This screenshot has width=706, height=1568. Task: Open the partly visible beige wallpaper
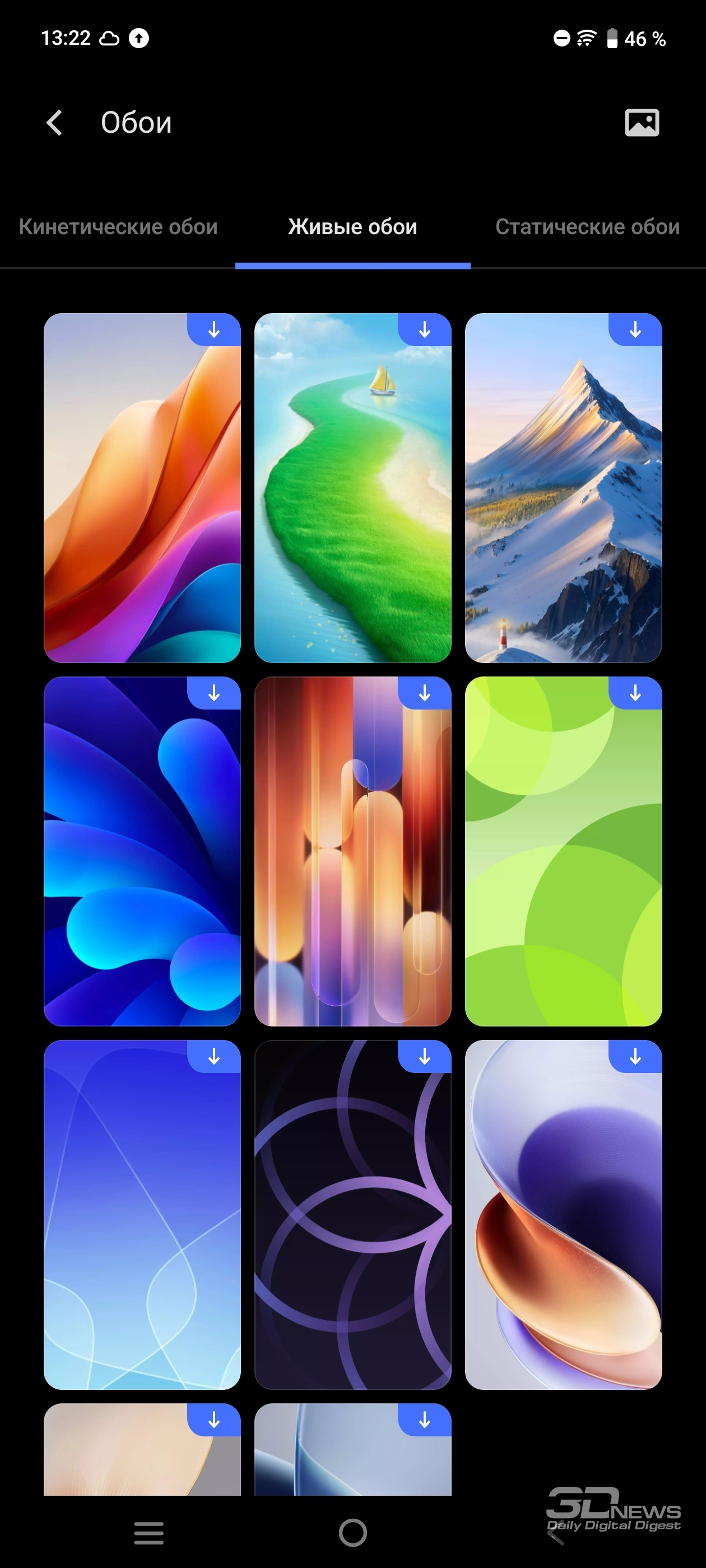(142, 1449)
